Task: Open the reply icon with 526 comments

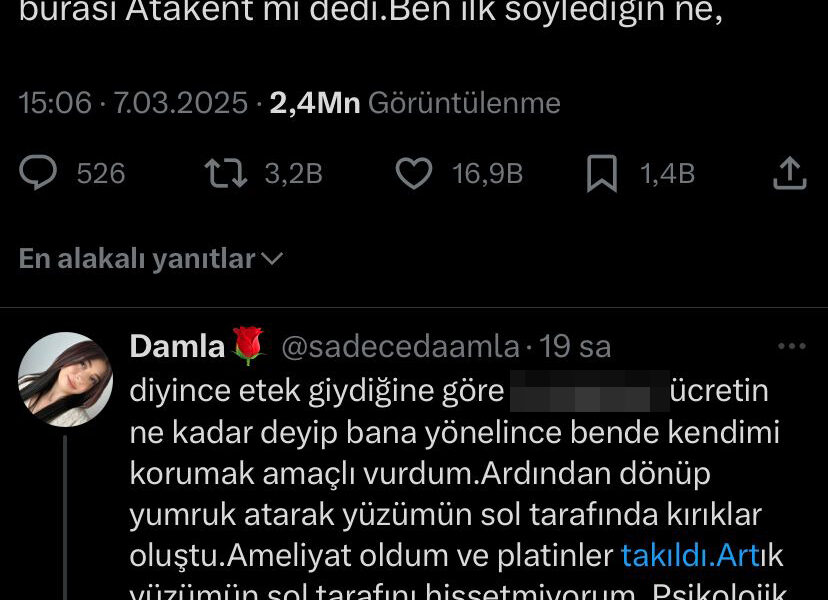Action: (39, 174)
